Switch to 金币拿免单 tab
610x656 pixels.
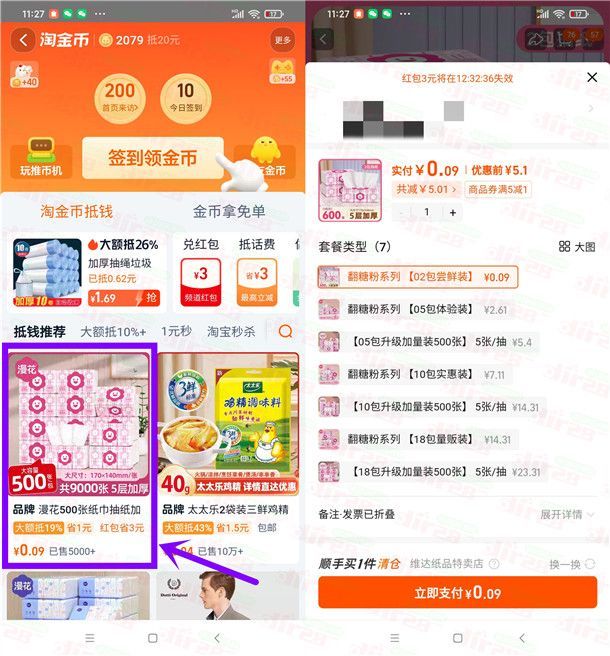[229, 211]
